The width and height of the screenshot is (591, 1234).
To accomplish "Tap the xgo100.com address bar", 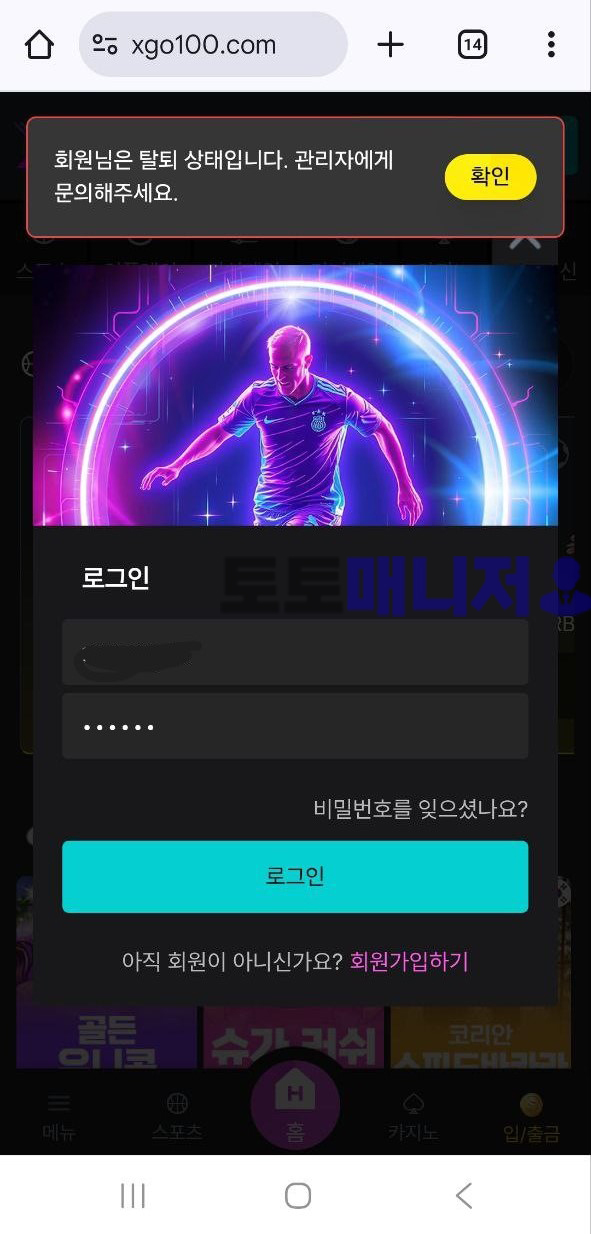I will (x=213, y=45).
